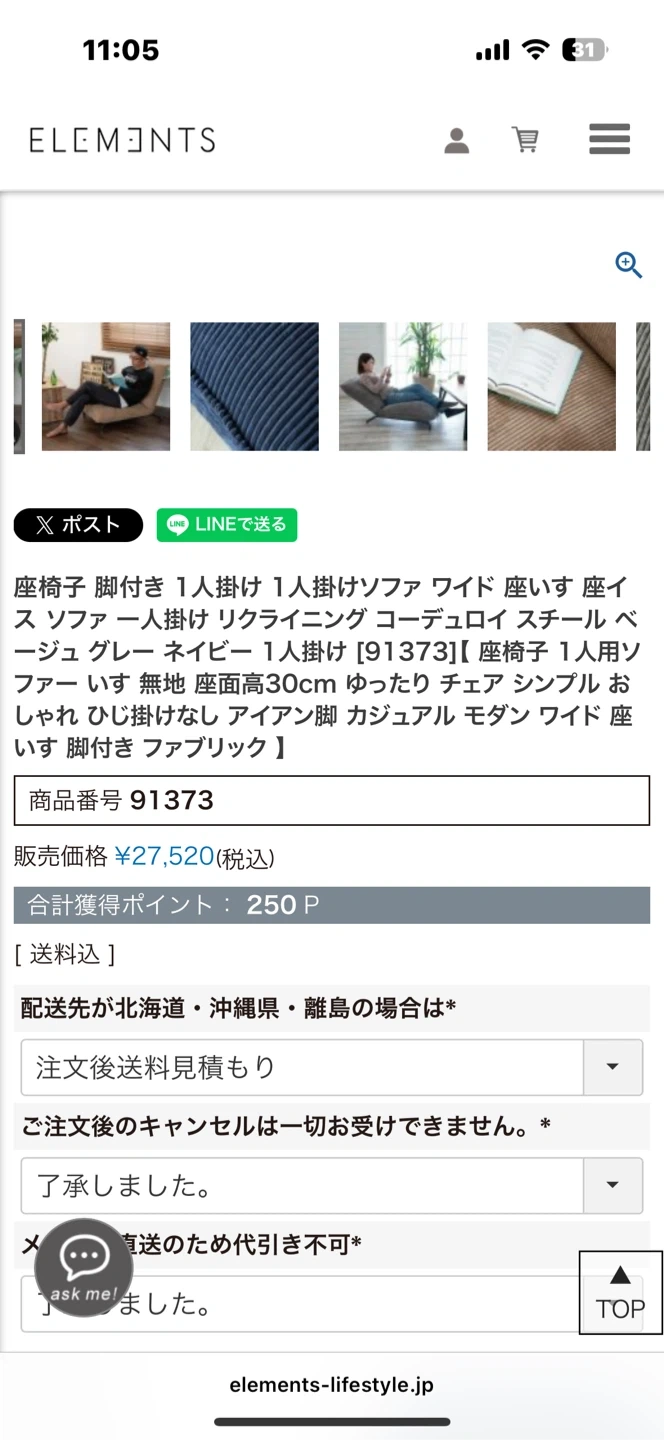Tap the ELEMENTS logo to go home
The width and height of the screenshot is (664, 1440).
click(122, 140)
